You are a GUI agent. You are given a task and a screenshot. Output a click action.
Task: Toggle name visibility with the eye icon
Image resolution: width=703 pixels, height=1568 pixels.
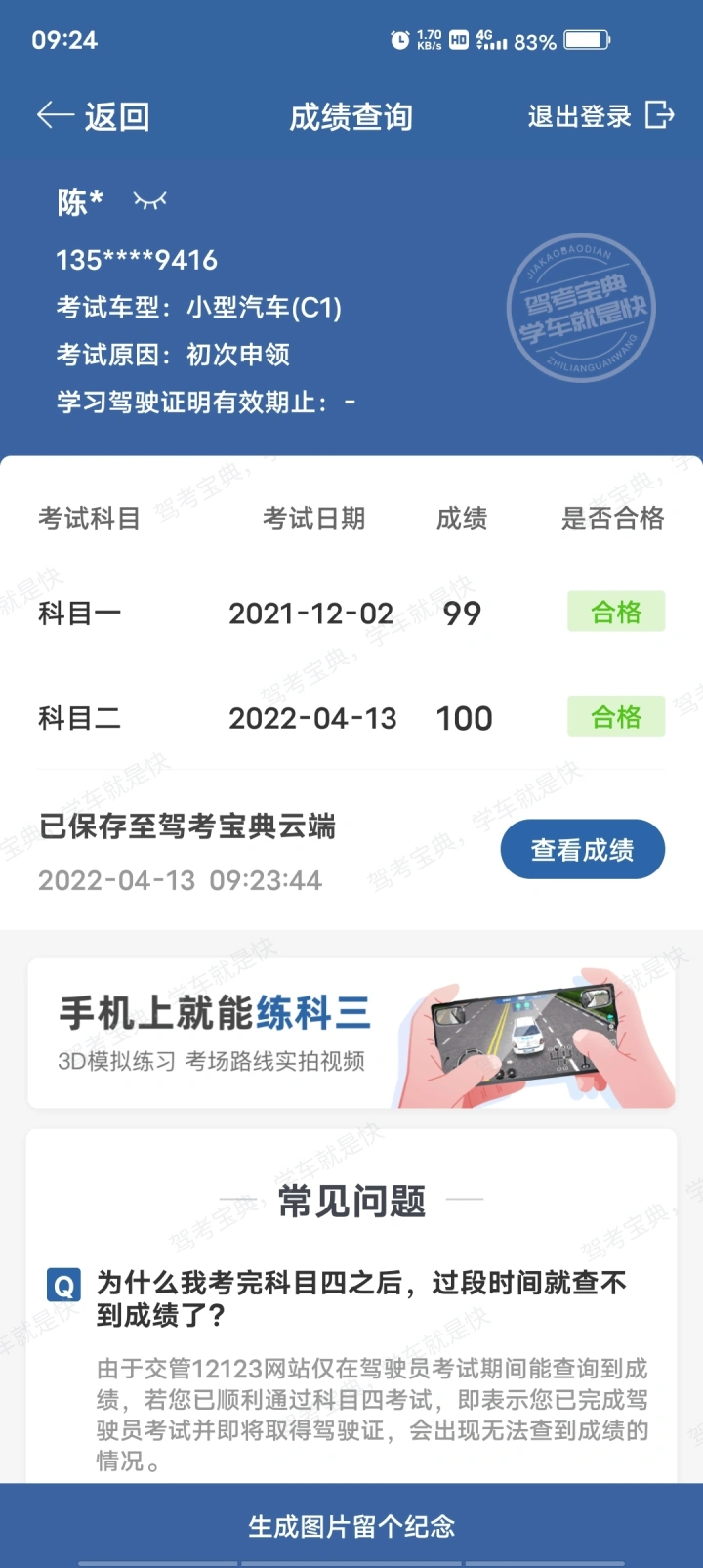click(x=149, y=201)
